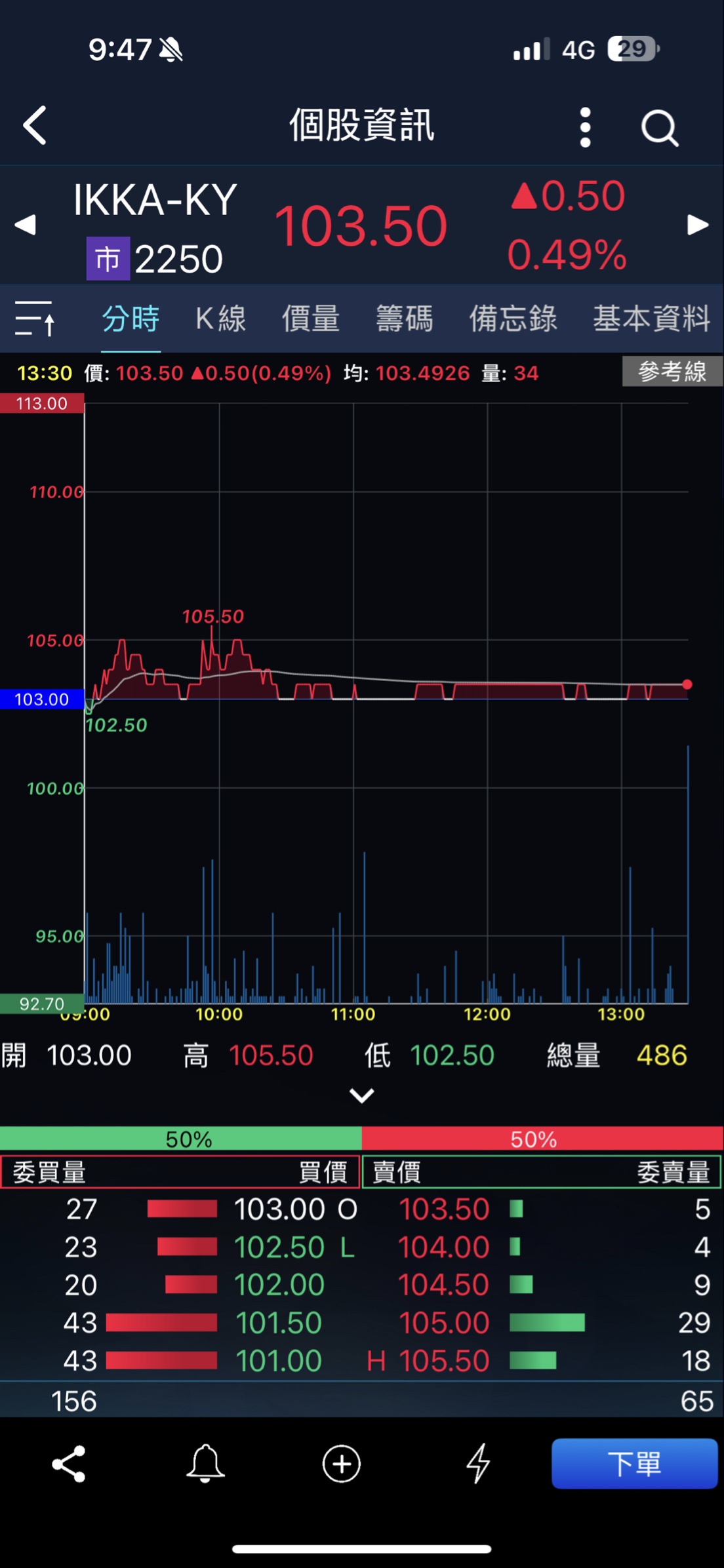Open the three-dot overflow menu
724x1568 pixels.
585,127
